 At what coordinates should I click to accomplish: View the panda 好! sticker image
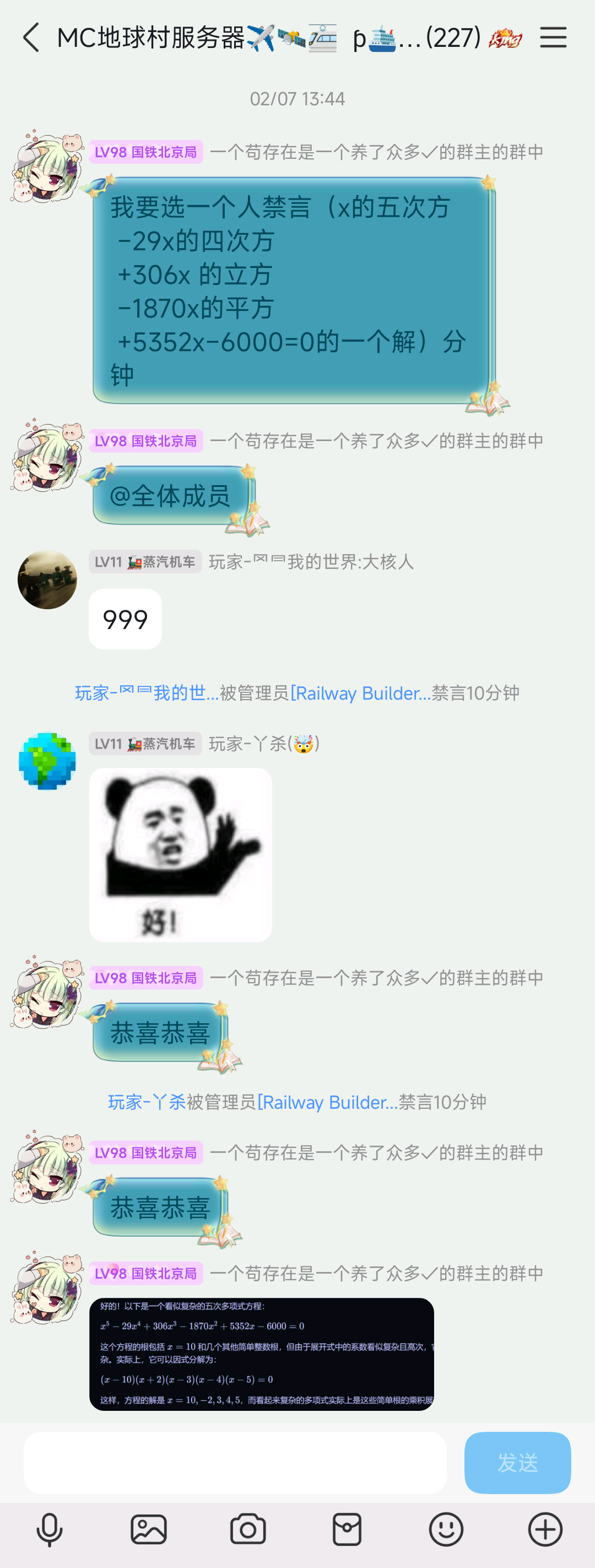(x=180, y=855)
